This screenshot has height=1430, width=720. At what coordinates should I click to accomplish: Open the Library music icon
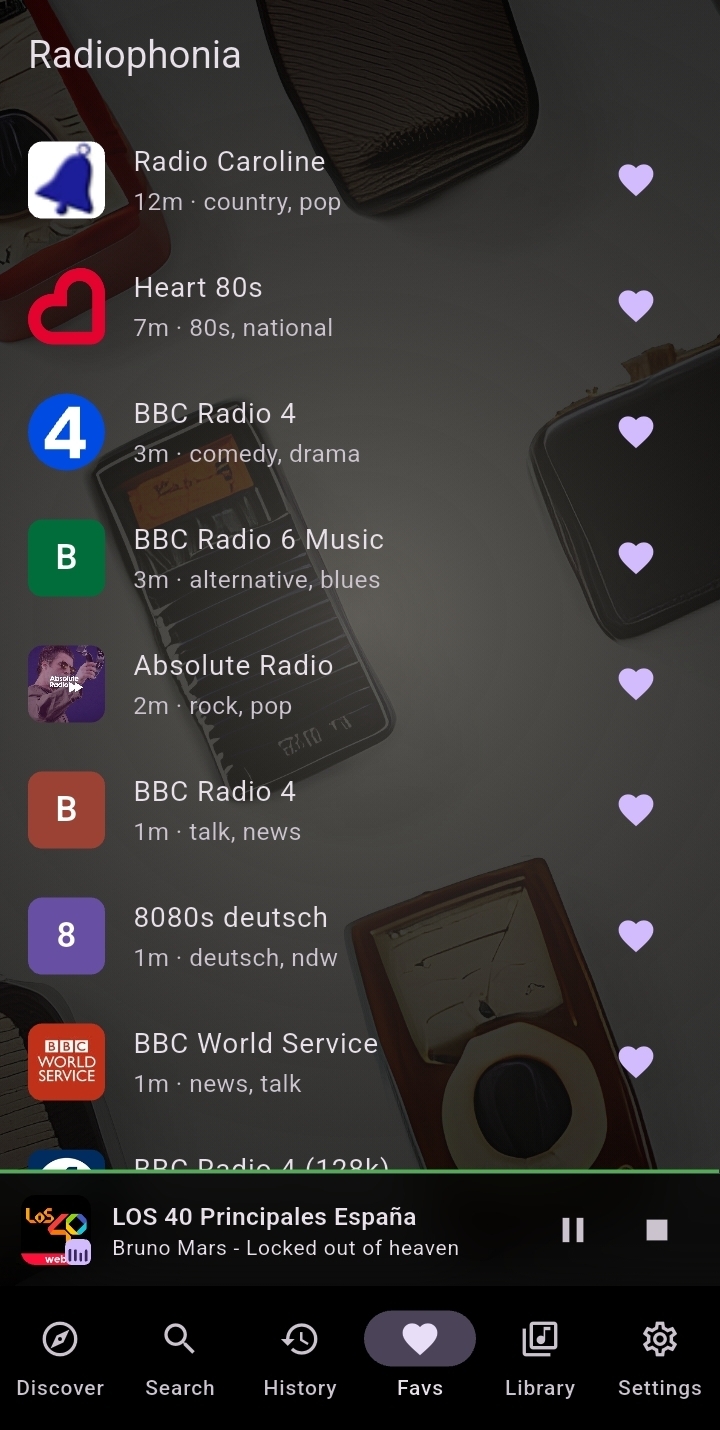pos(540,1338)
